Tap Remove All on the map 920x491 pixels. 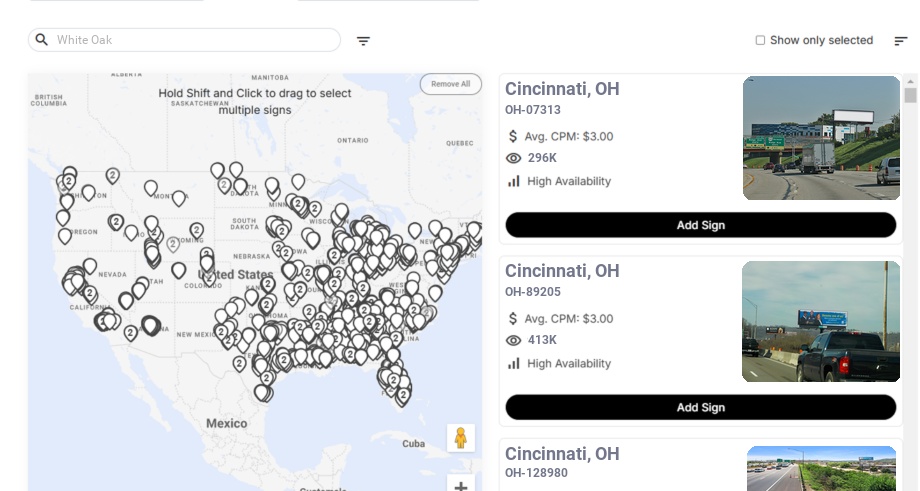click(450, 84)
